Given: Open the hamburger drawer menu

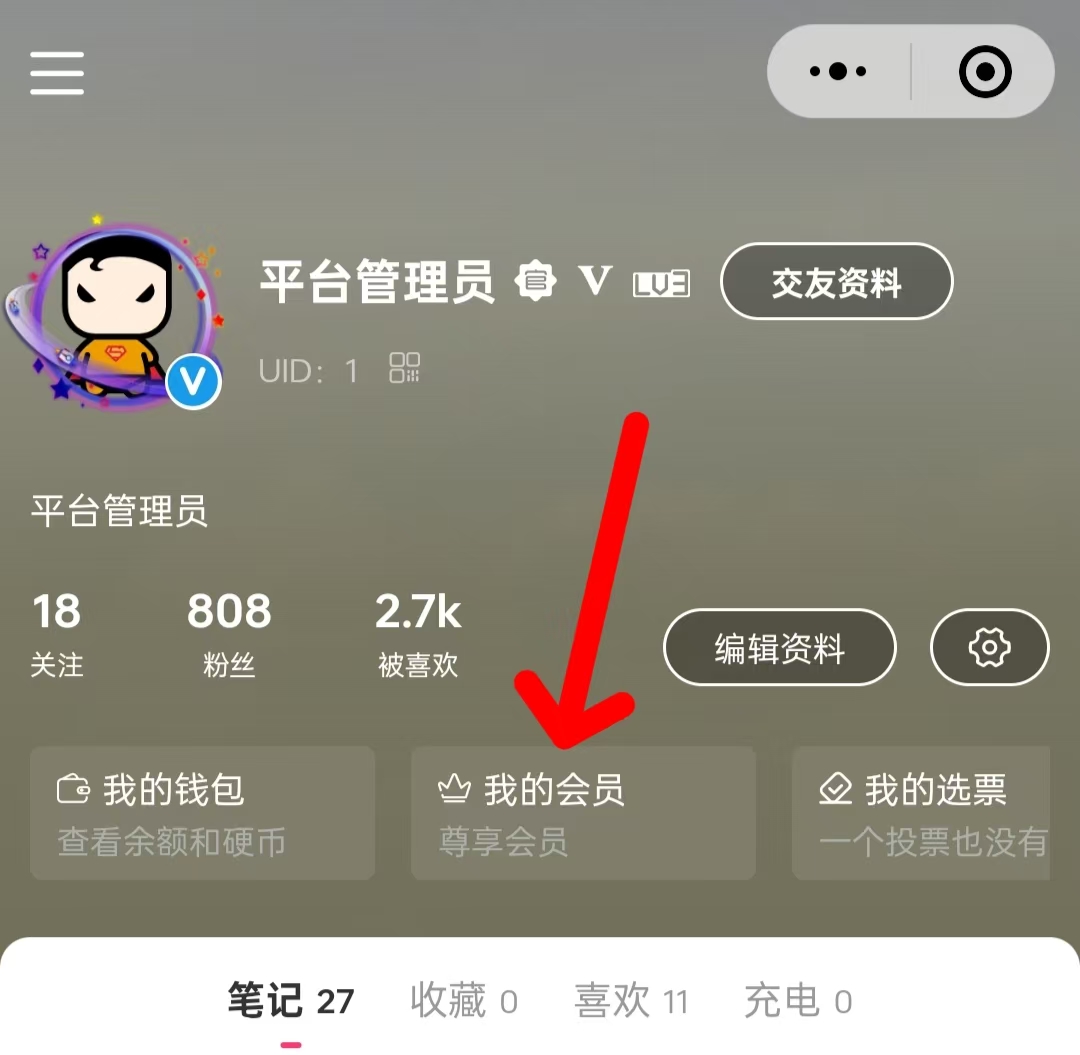Looking at the screenshot, I should tap(57, 73).
